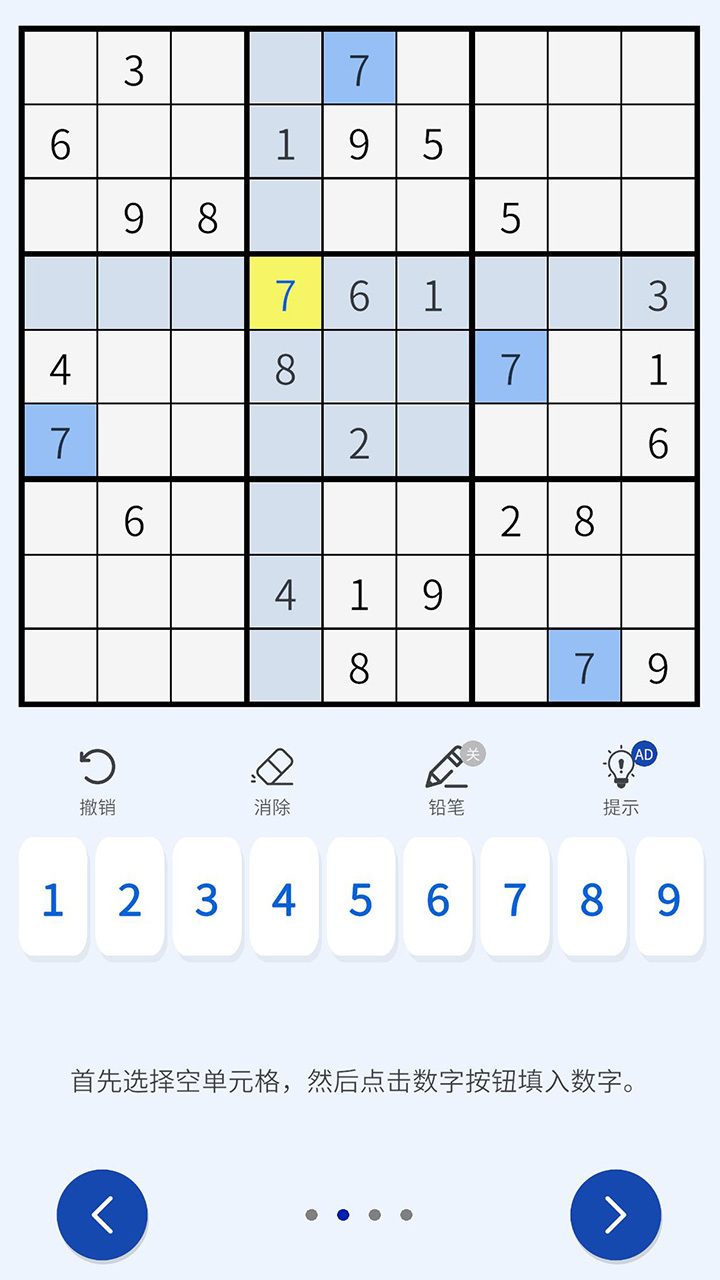This screenshot has width=720, height=1280.
Task: Enter number 7 from the keypad
Action: (515, 899)
